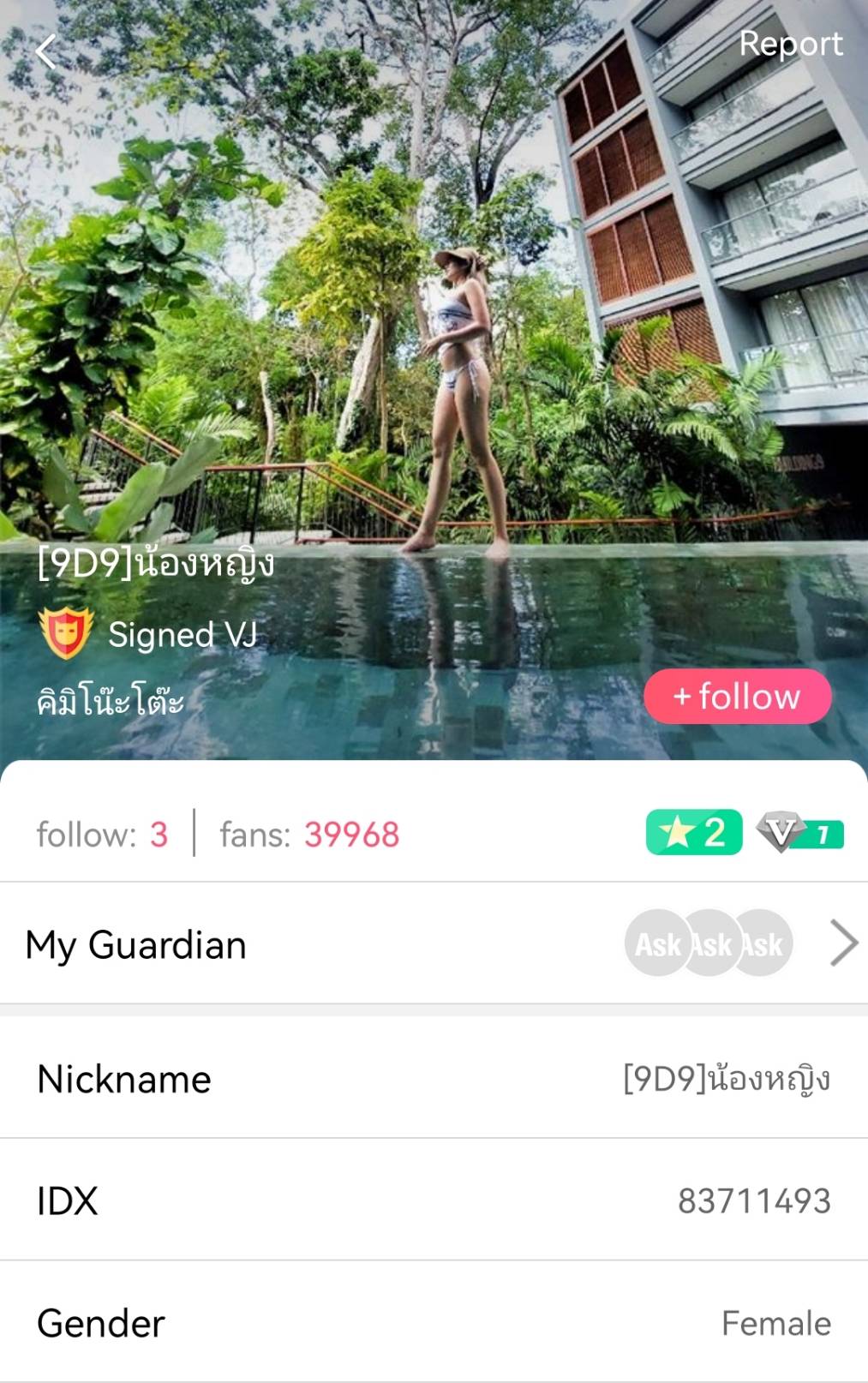Report this profile
Screen dimensions: 868x1383
[x=790, y=44]
